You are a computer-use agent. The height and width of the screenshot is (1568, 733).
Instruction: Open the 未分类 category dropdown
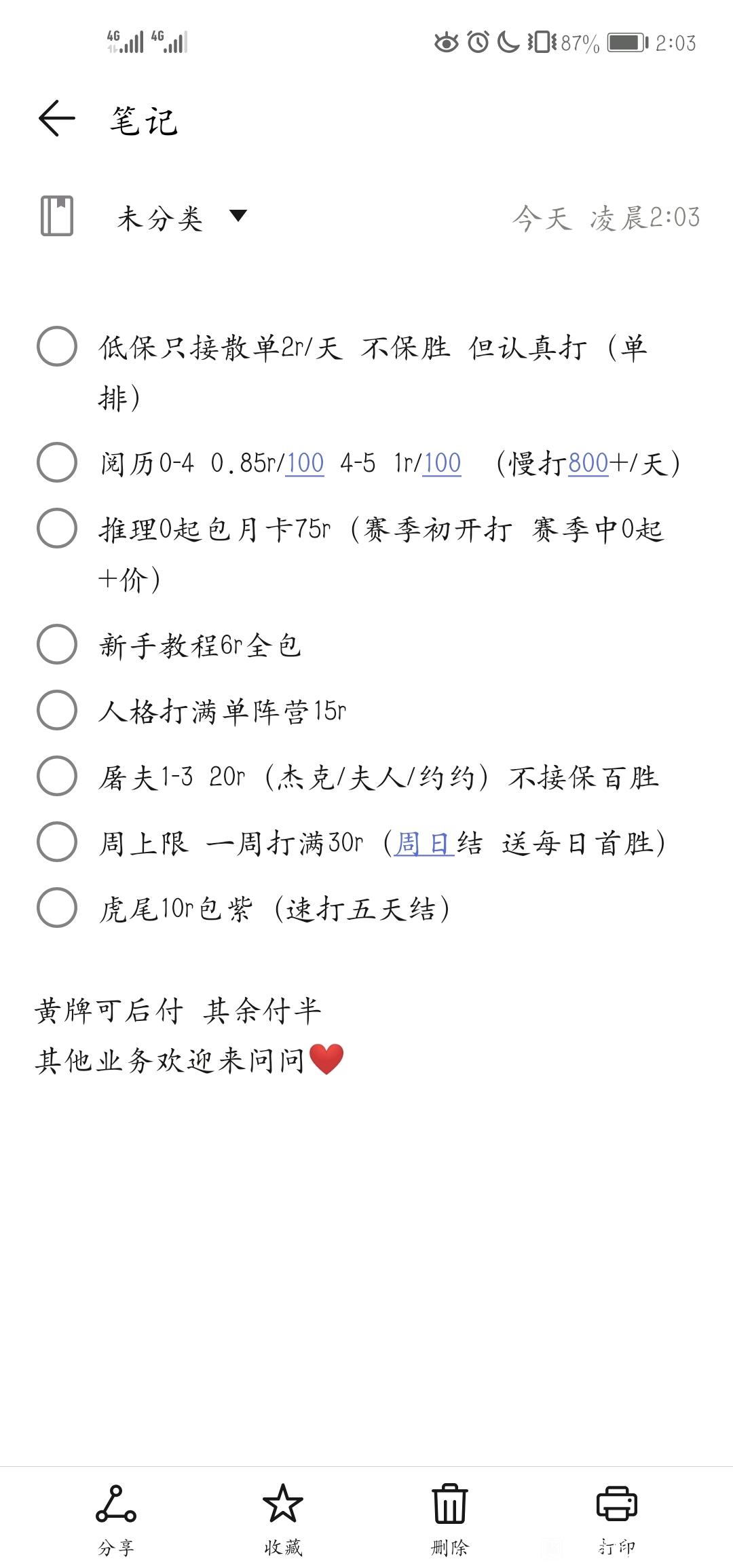pyautogui.click(x=182, y=218)
